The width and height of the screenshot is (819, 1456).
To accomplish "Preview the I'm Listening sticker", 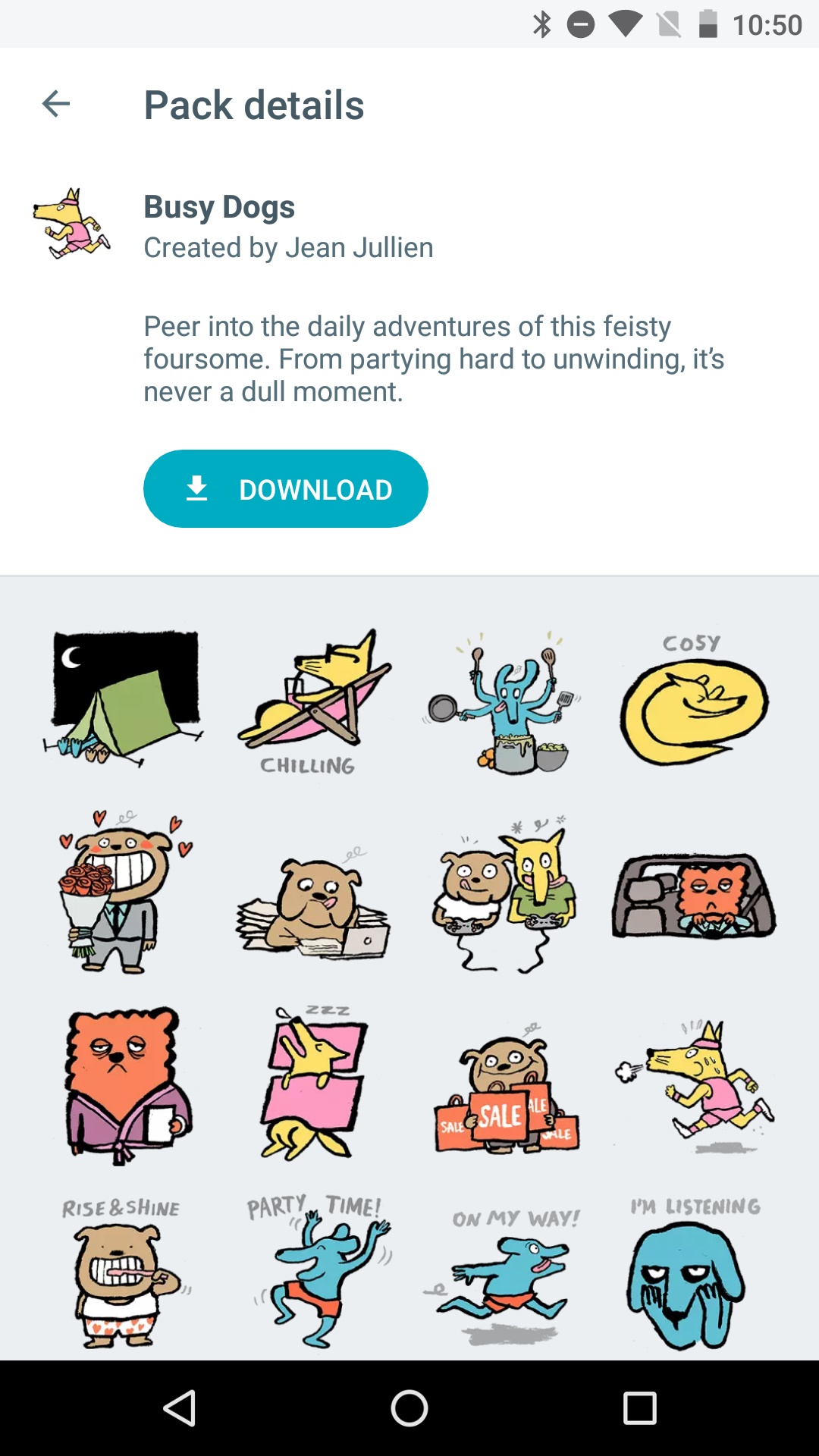I will [694, 1274].
